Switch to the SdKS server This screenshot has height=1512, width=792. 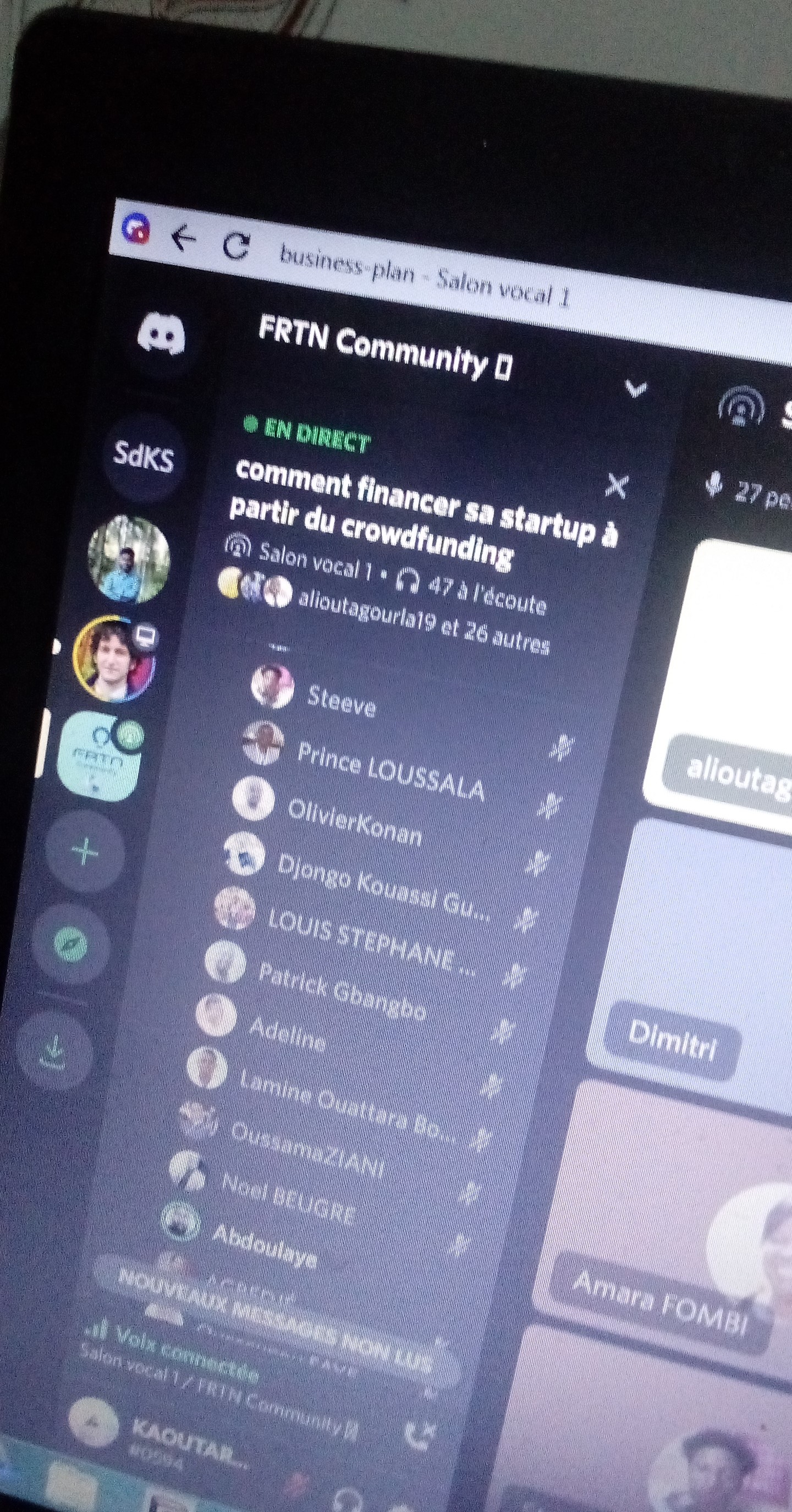coord(144,456)
